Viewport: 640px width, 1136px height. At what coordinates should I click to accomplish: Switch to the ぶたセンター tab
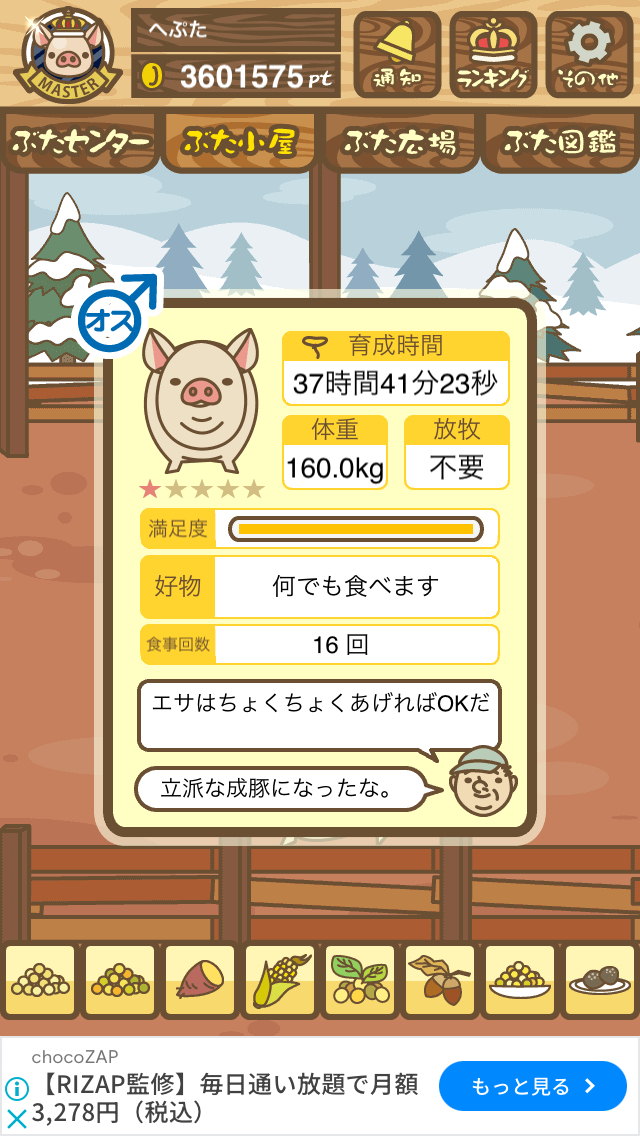pos(81,142)
